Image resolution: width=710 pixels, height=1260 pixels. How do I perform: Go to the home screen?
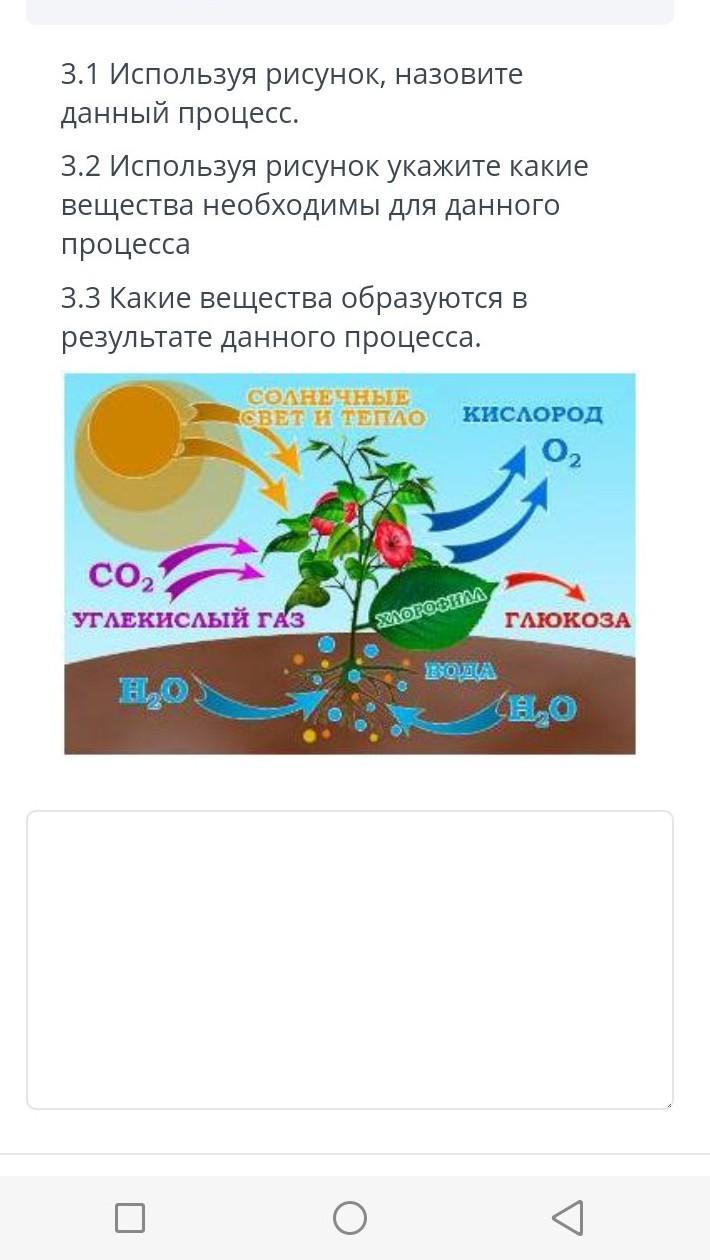click(x=349, y=1217)
